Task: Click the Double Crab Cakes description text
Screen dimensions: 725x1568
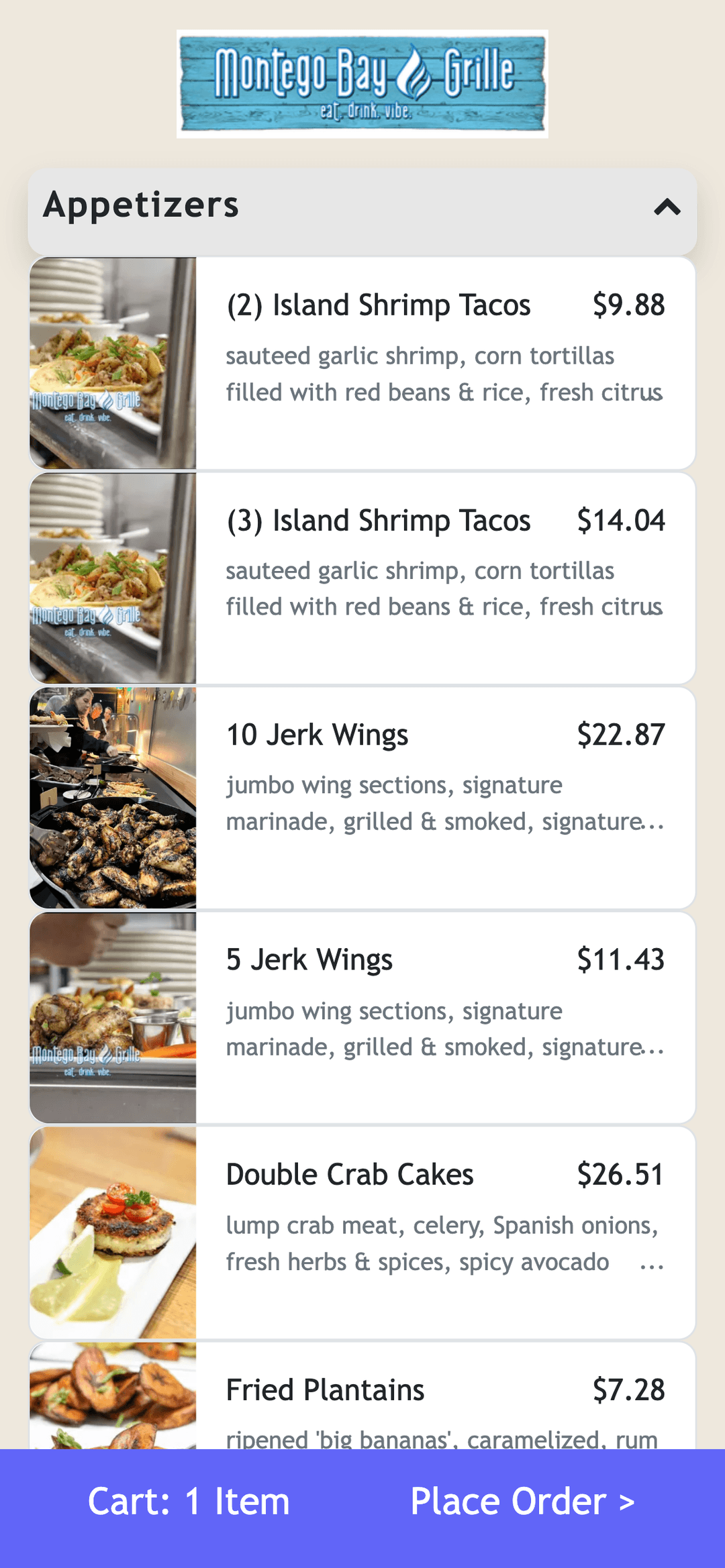Action: pos(443,1243)
